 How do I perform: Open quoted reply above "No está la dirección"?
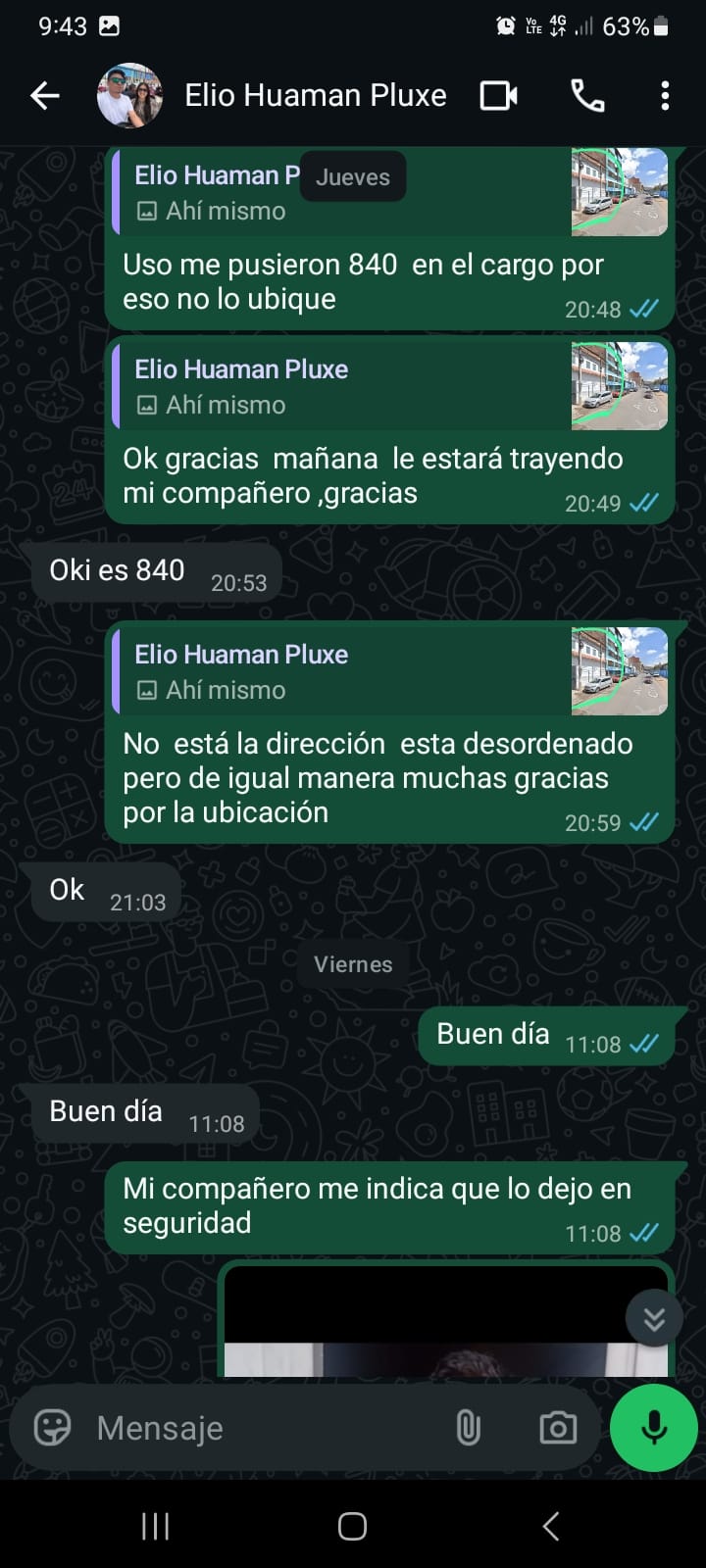coord(392,671)
